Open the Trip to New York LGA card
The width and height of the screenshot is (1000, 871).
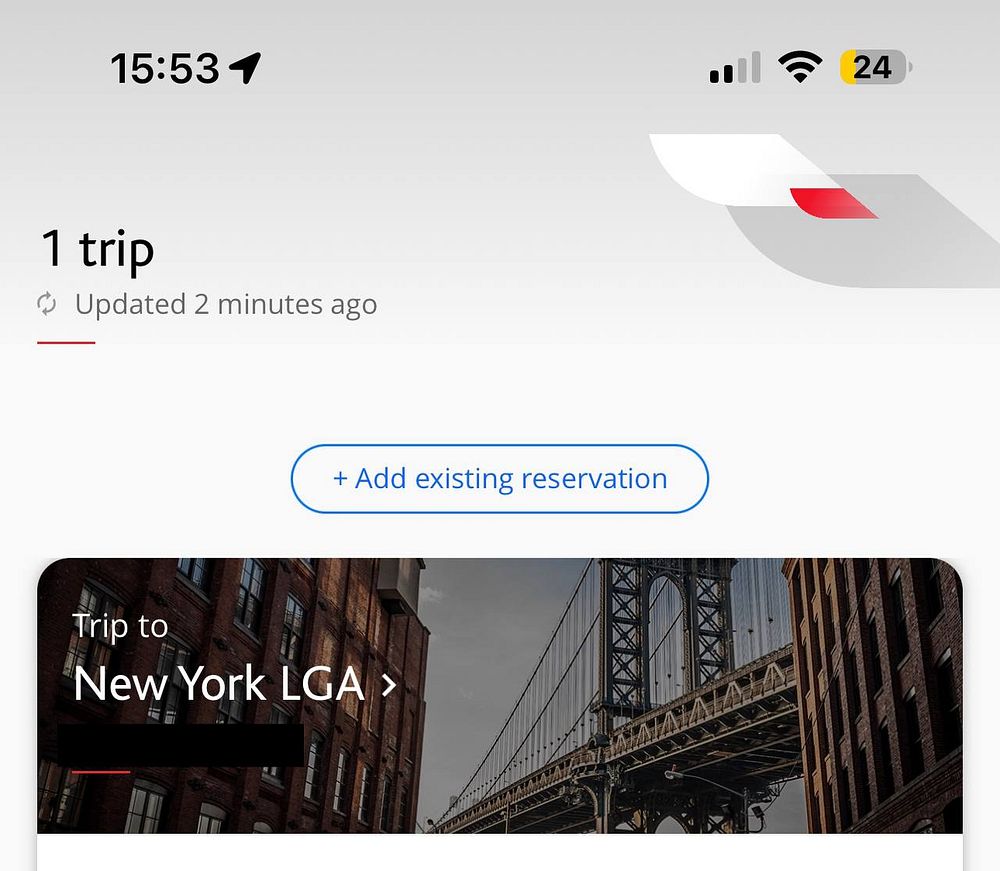[x=235, y=685]
